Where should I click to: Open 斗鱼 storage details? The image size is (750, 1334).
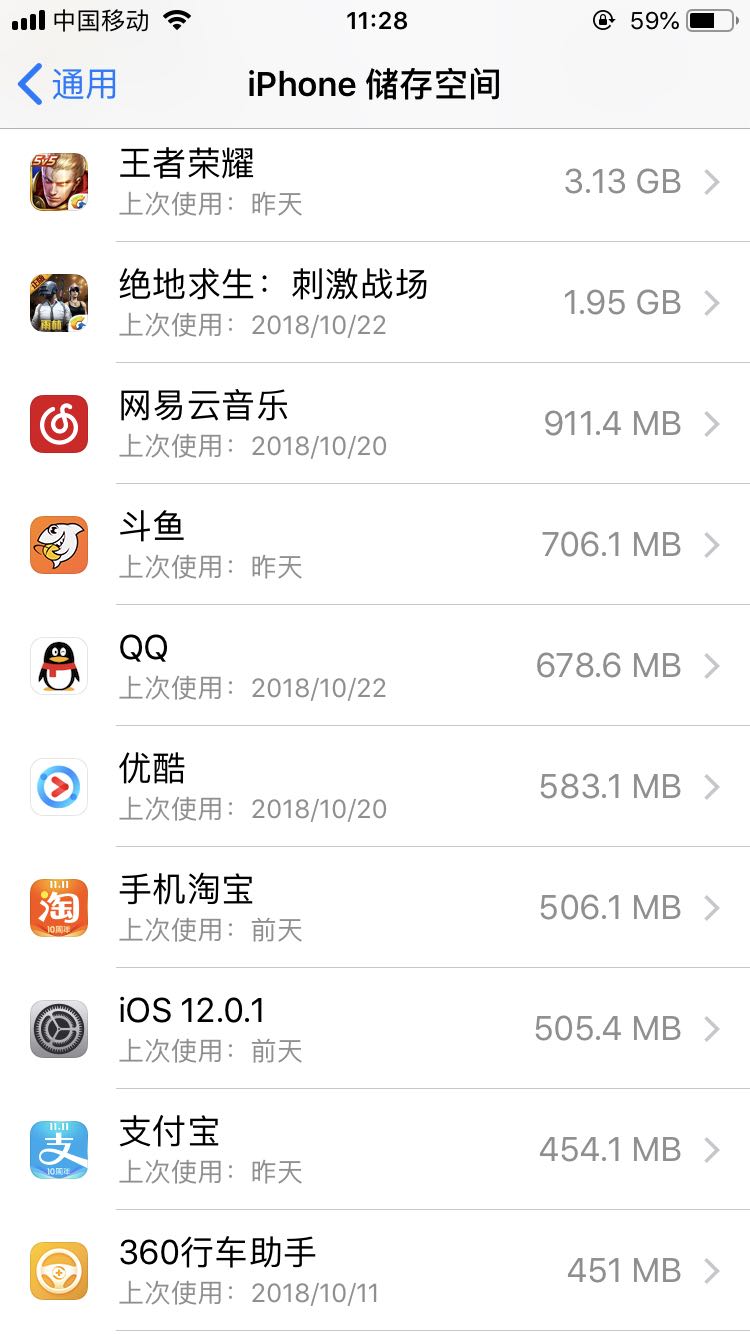pos(375,545)
